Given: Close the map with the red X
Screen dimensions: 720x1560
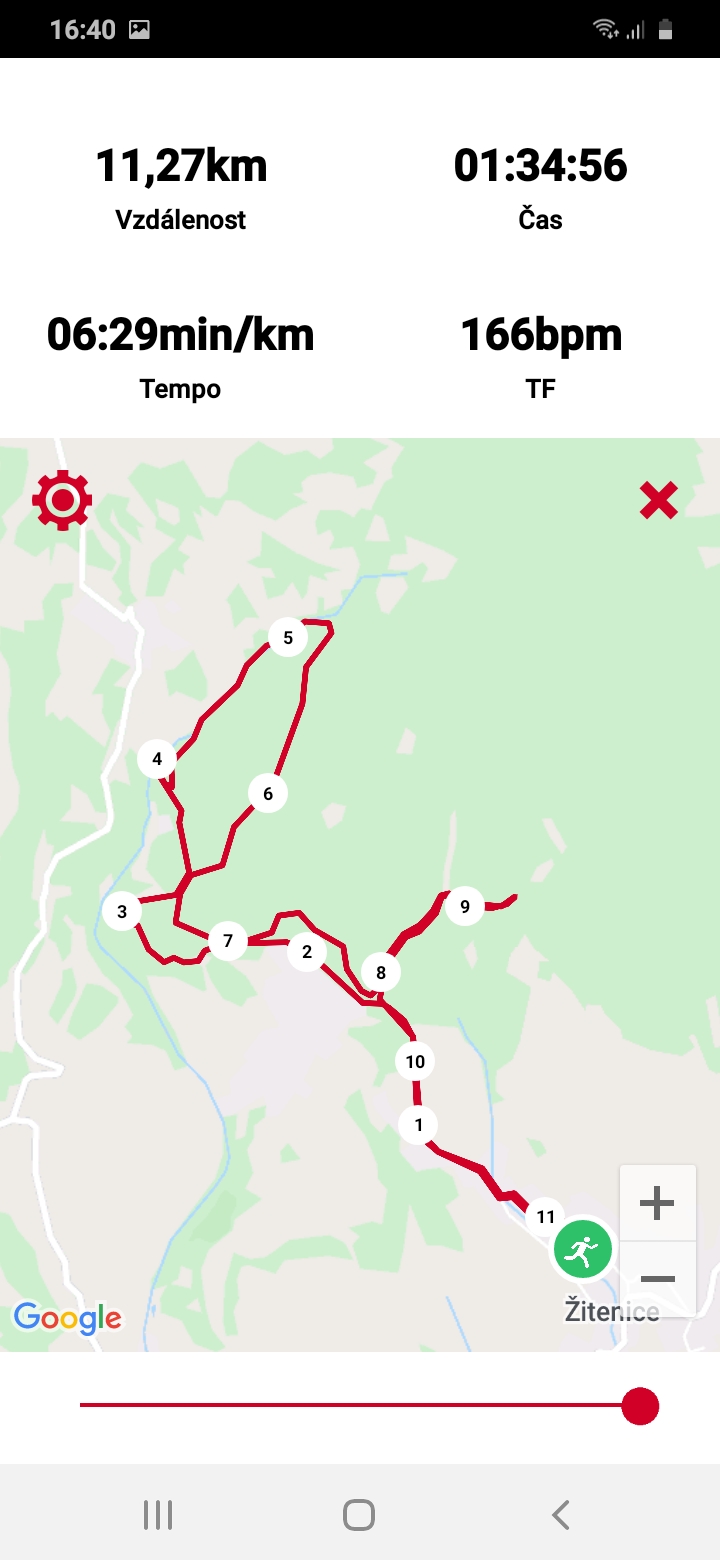Looking at the screenshot, I should pyautogui.click(x=659, y=500).
